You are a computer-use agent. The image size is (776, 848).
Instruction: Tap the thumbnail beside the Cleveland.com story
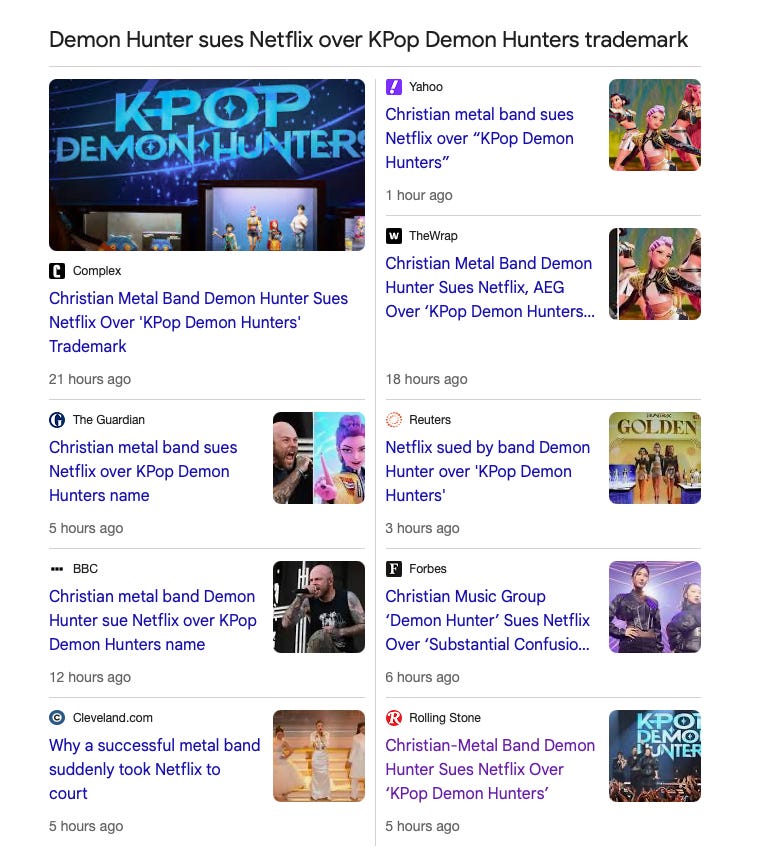(319, 756)
